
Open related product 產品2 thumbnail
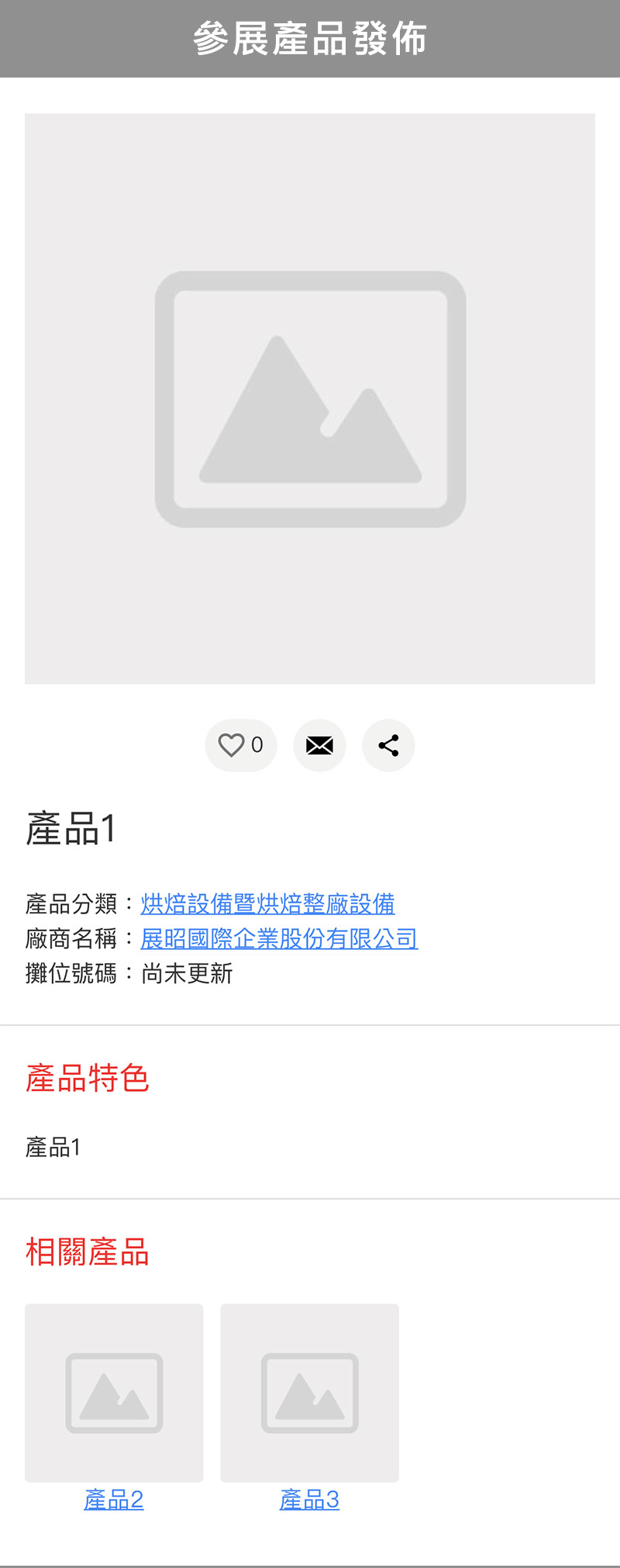coord(114,1393)
